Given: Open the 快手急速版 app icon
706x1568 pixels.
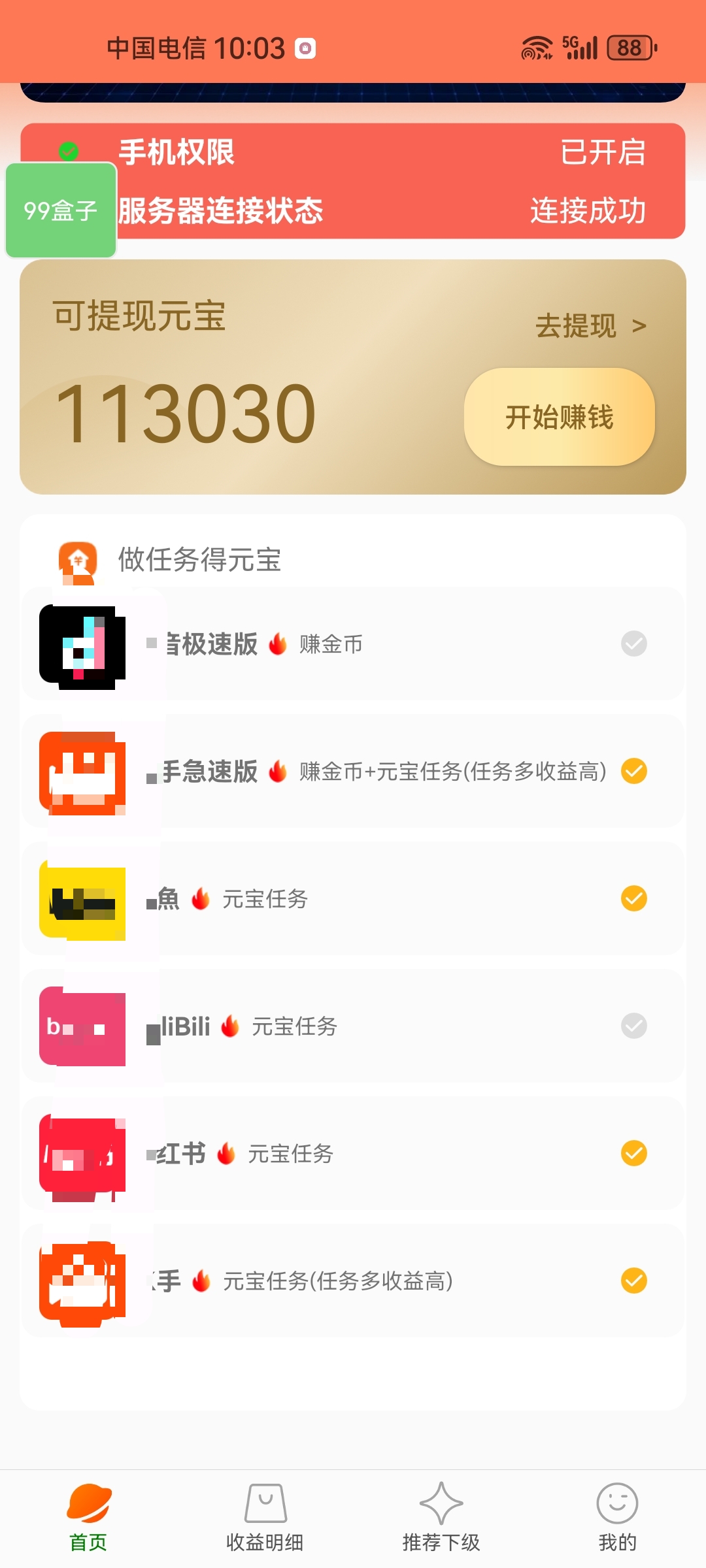Looking at the screenshot, I should 82,771.
